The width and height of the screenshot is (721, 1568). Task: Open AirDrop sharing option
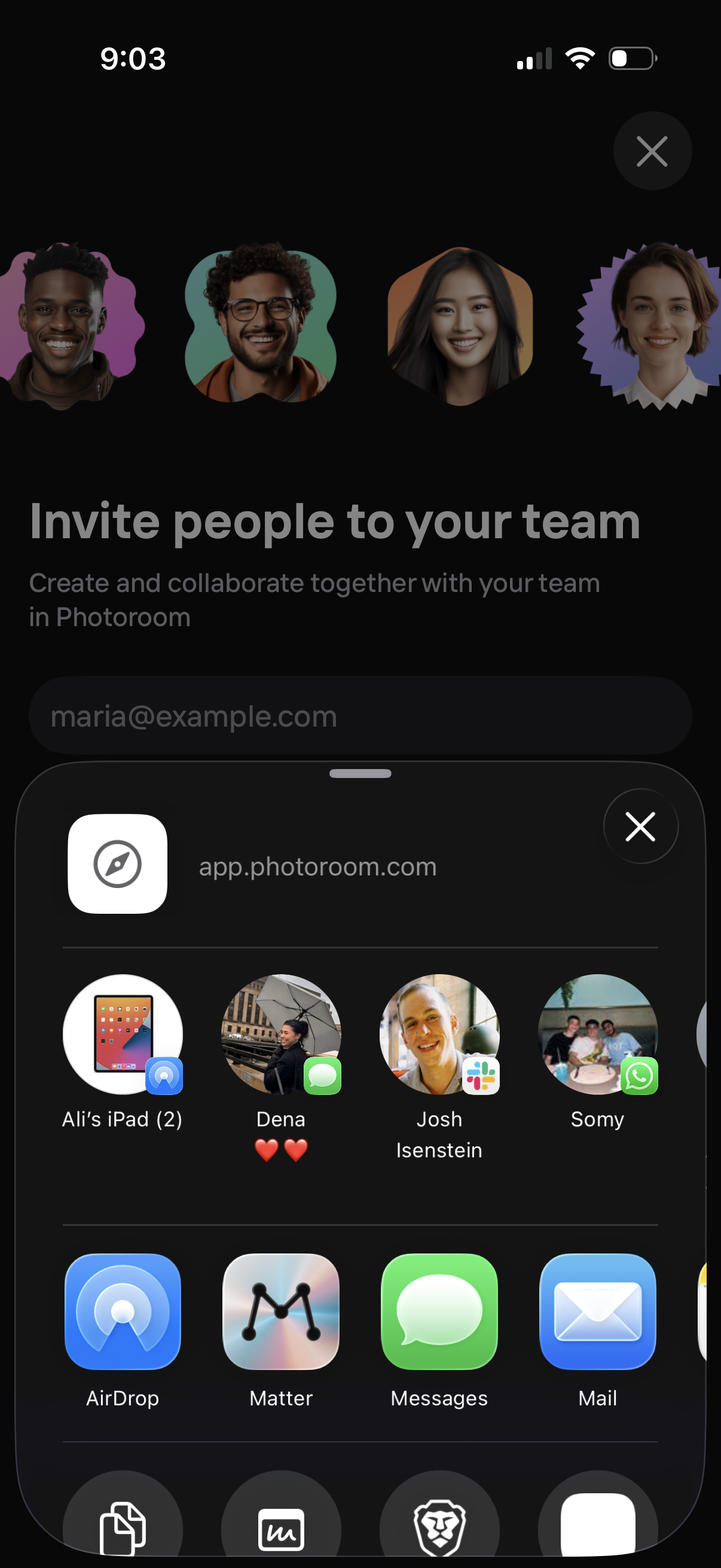(123, 1311)
